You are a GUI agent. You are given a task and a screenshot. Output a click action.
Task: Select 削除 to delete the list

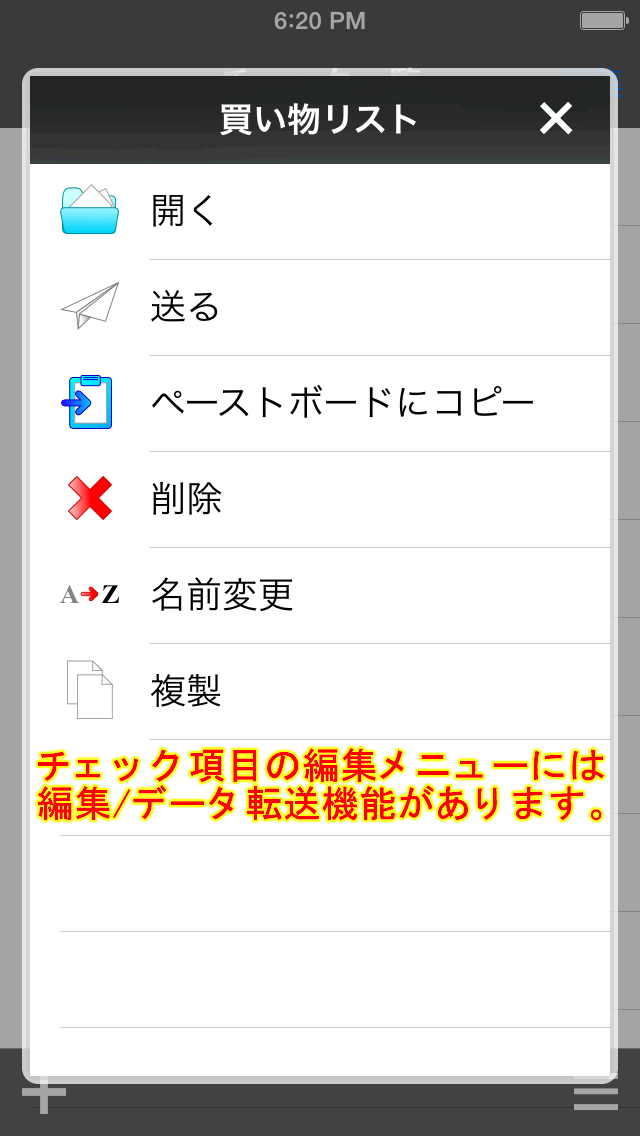[320, 499]
